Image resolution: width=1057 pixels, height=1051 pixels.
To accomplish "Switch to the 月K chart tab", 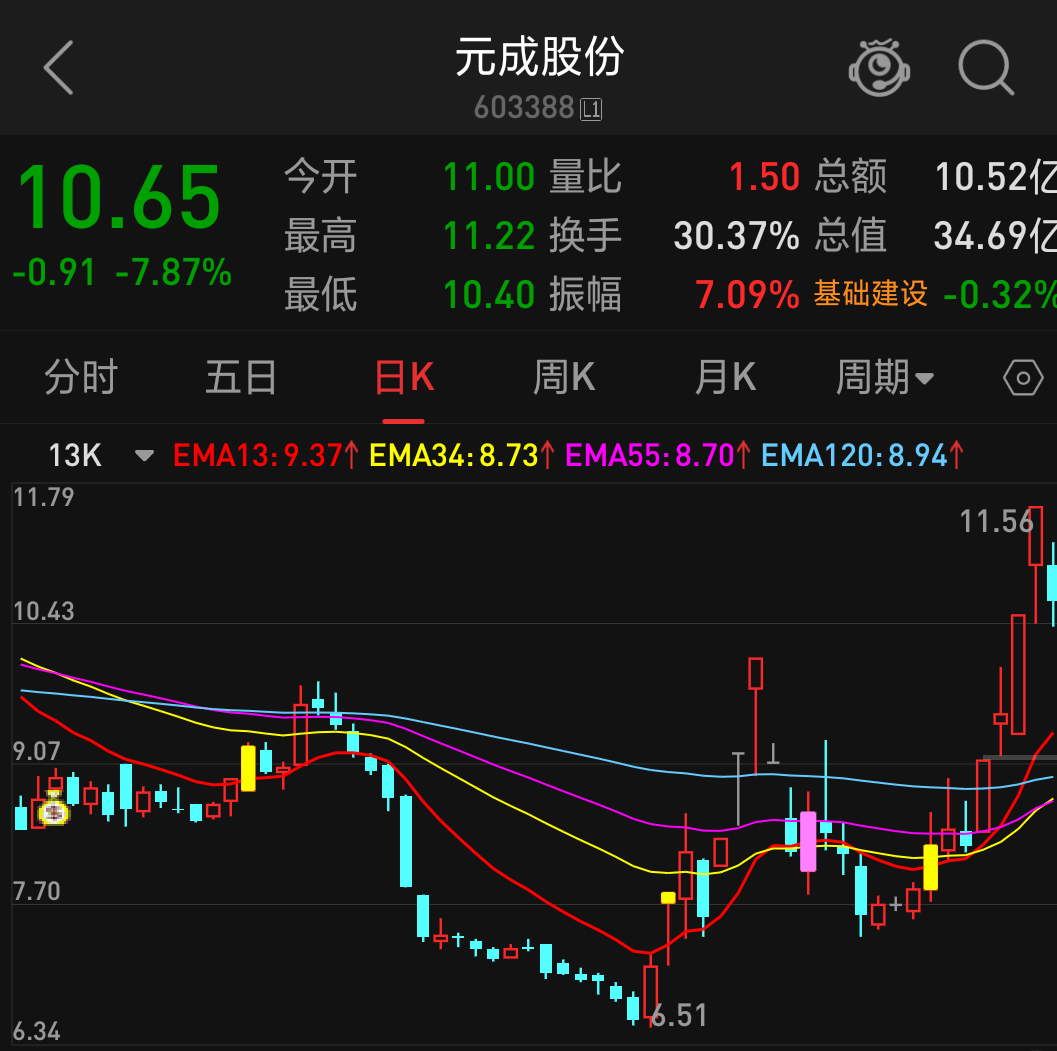I will coord(725,378).
